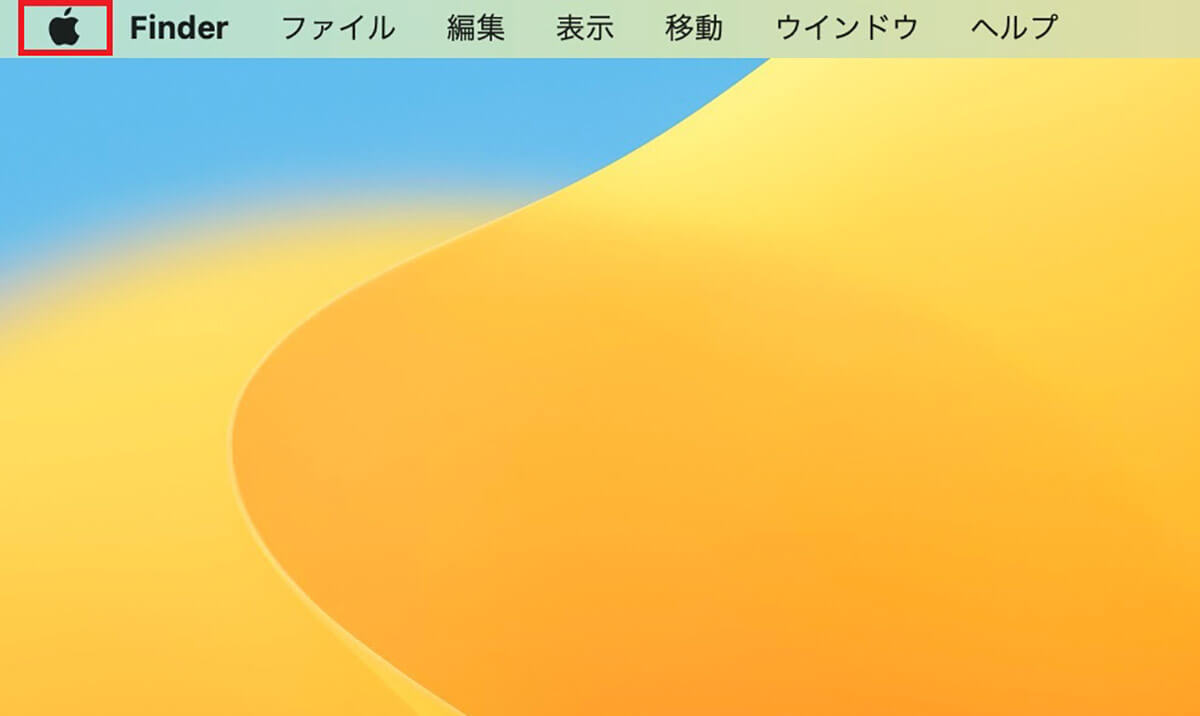
Task: Open the 移動 menu
Action: (x=694, y=28)
